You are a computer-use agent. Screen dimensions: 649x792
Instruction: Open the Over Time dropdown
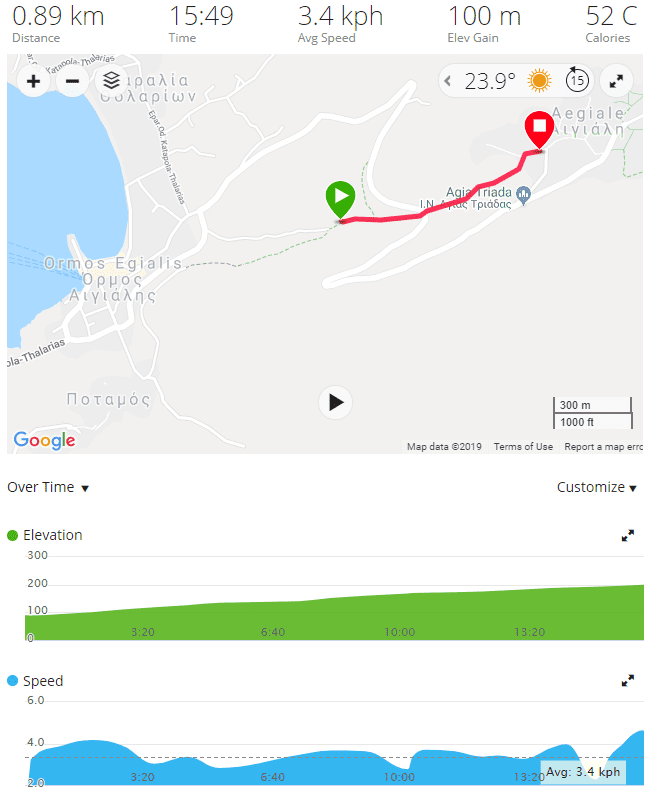[48, 487]
